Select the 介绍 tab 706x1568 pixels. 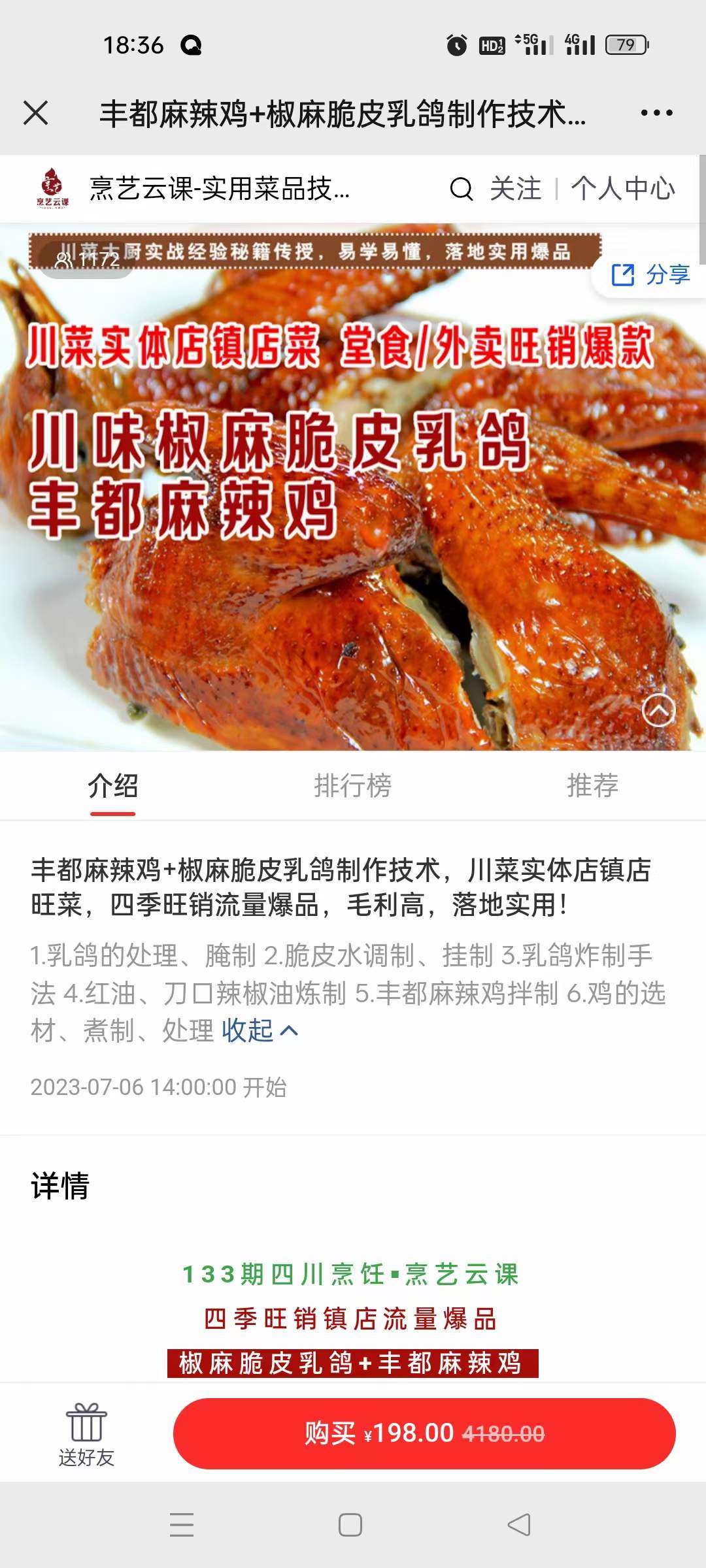click(x=112, y=788)
